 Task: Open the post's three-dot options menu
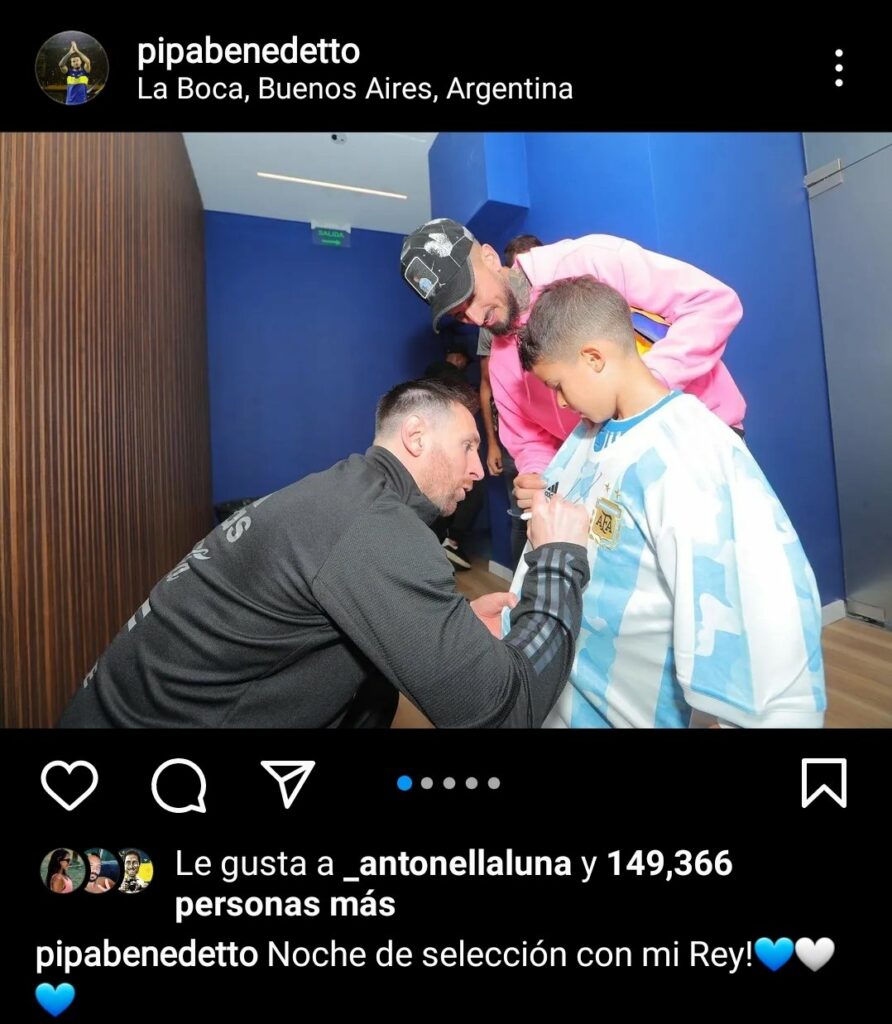pyautogui.click(x=838, y=68)
